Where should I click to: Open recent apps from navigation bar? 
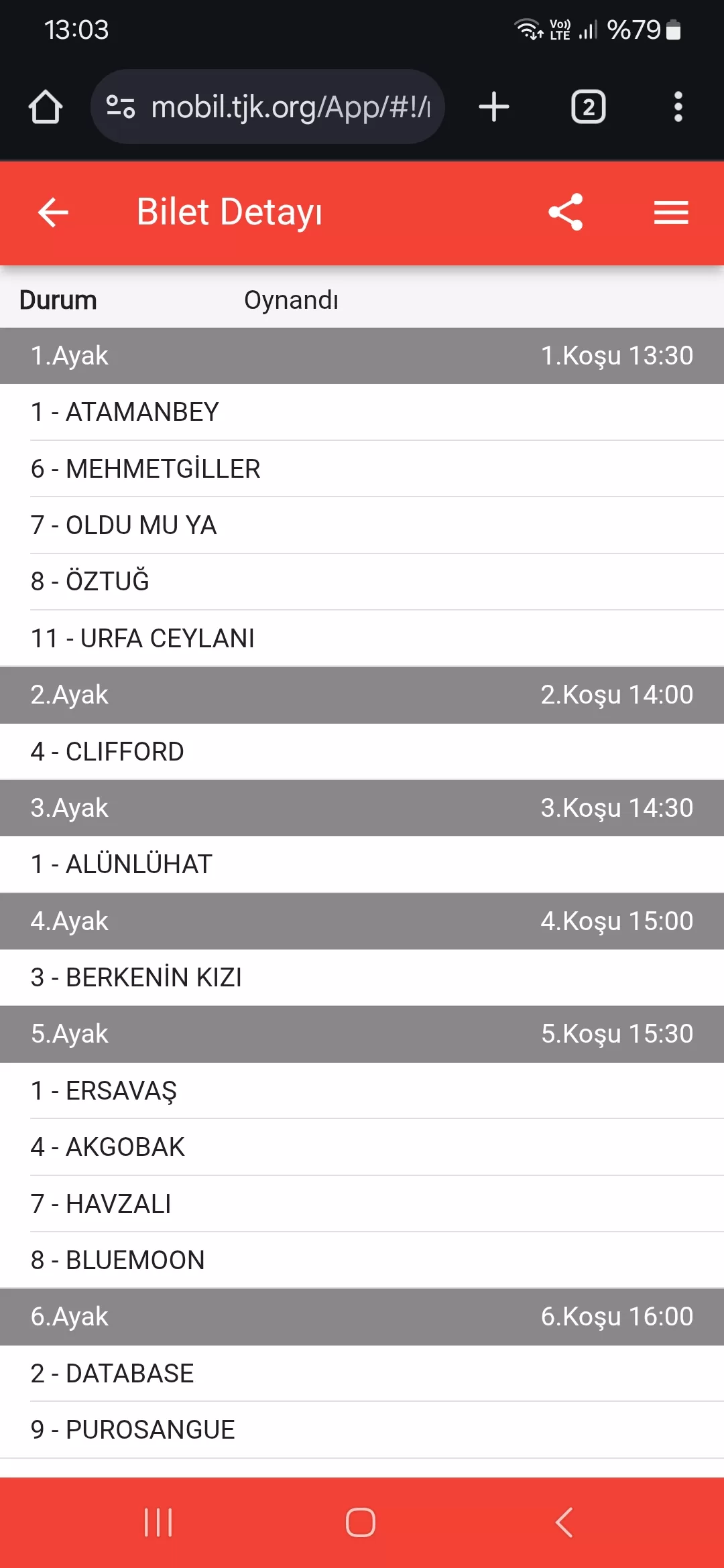click(158, 1522)
